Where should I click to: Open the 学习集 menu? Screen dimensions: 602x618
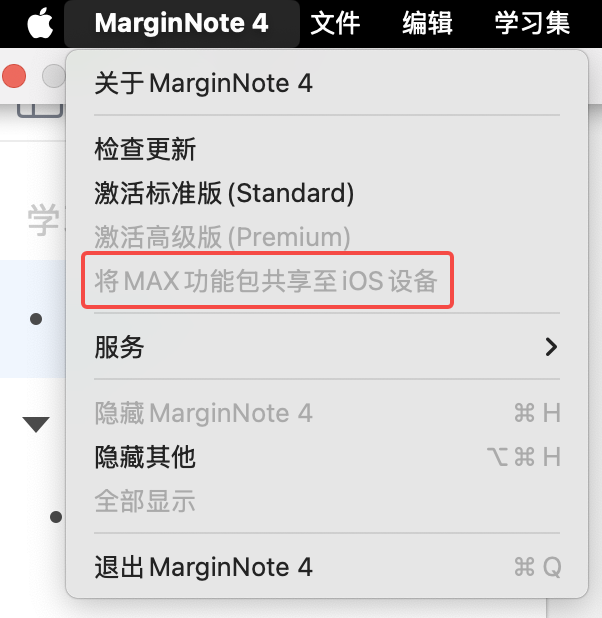tap(532, 23)
